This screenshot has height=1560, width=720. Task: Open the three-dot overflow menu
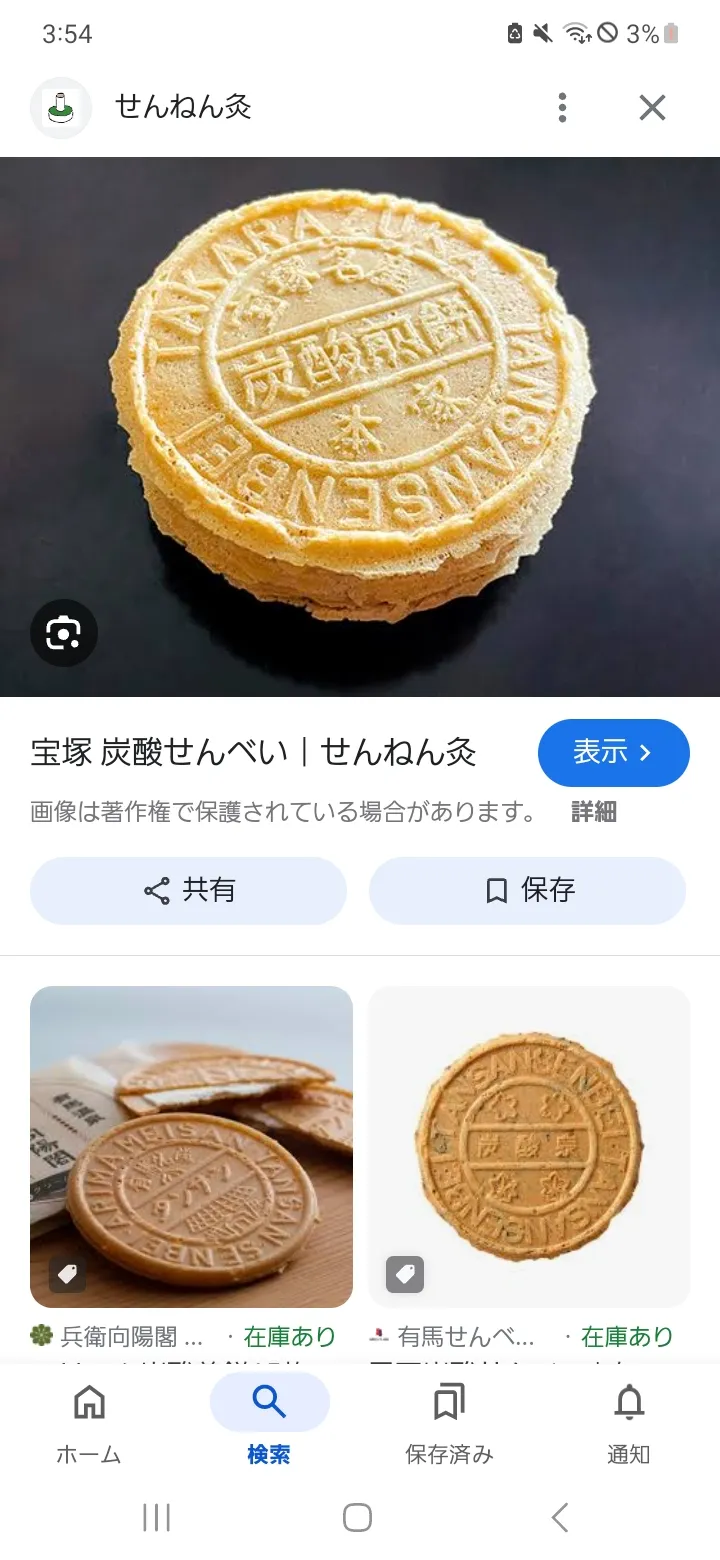[x=563, y=107]
